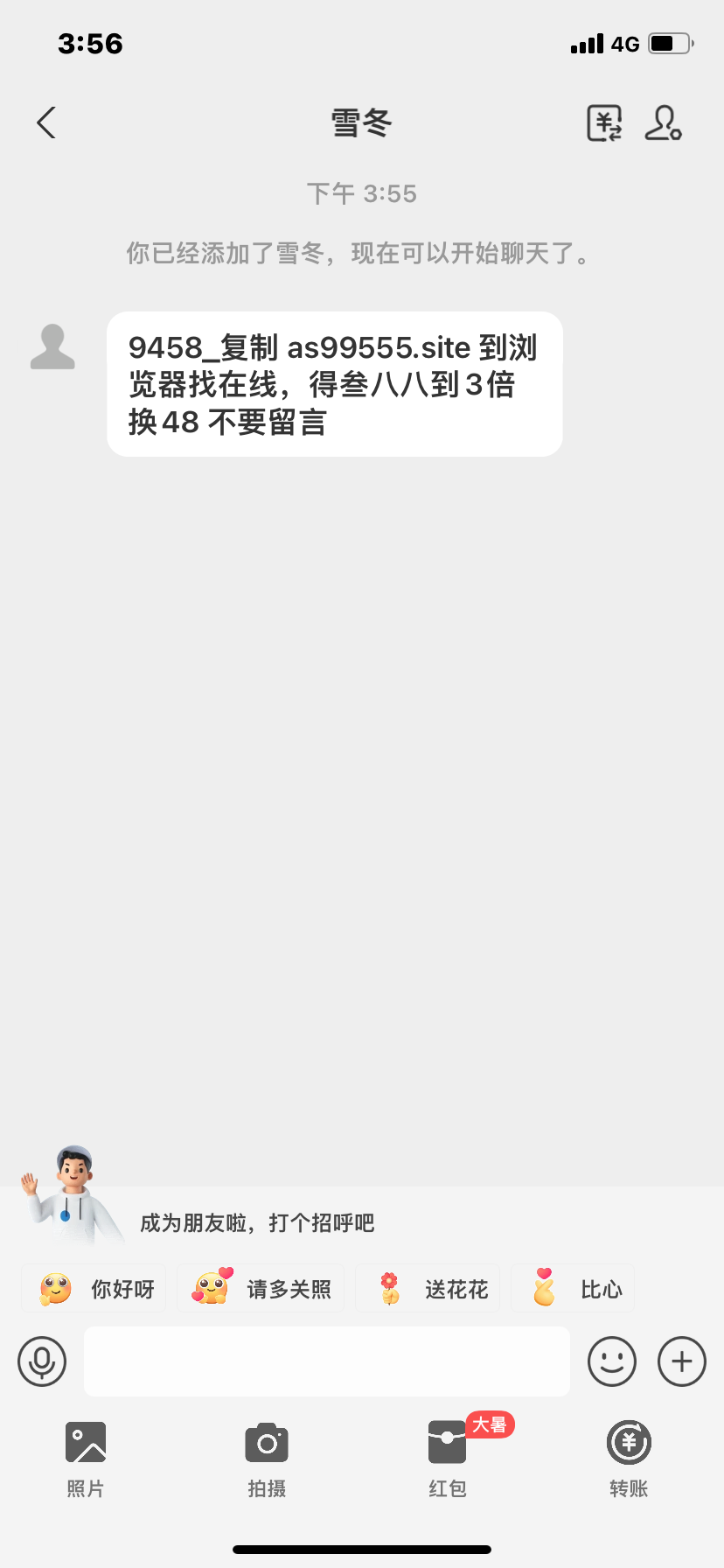Focus the message text field
This screenshot has height=1568, width=724.
point(326,1361)
